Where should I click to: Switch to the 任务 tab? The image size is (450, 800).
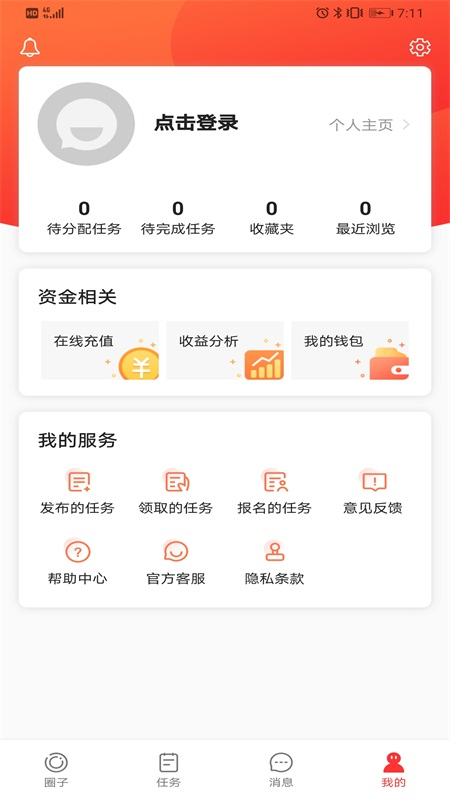click(168, 770)
